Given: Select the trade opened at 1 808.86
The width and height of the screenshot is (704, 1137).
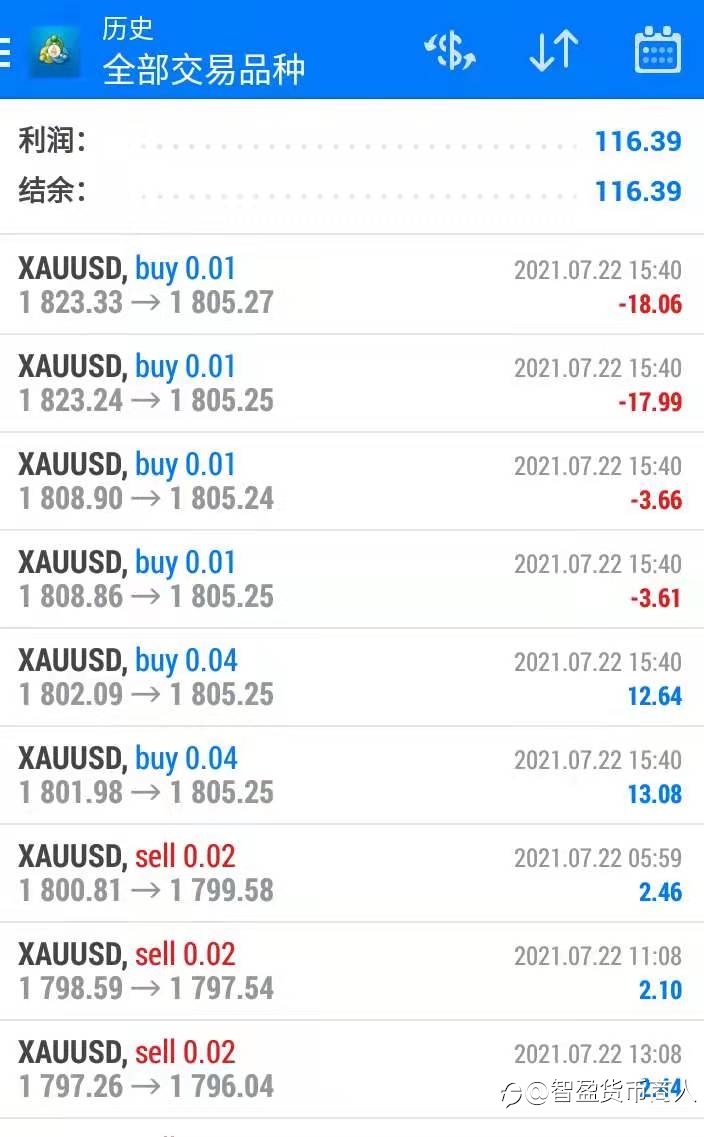Looking at the screenshot, I should [x=352, y=579].
